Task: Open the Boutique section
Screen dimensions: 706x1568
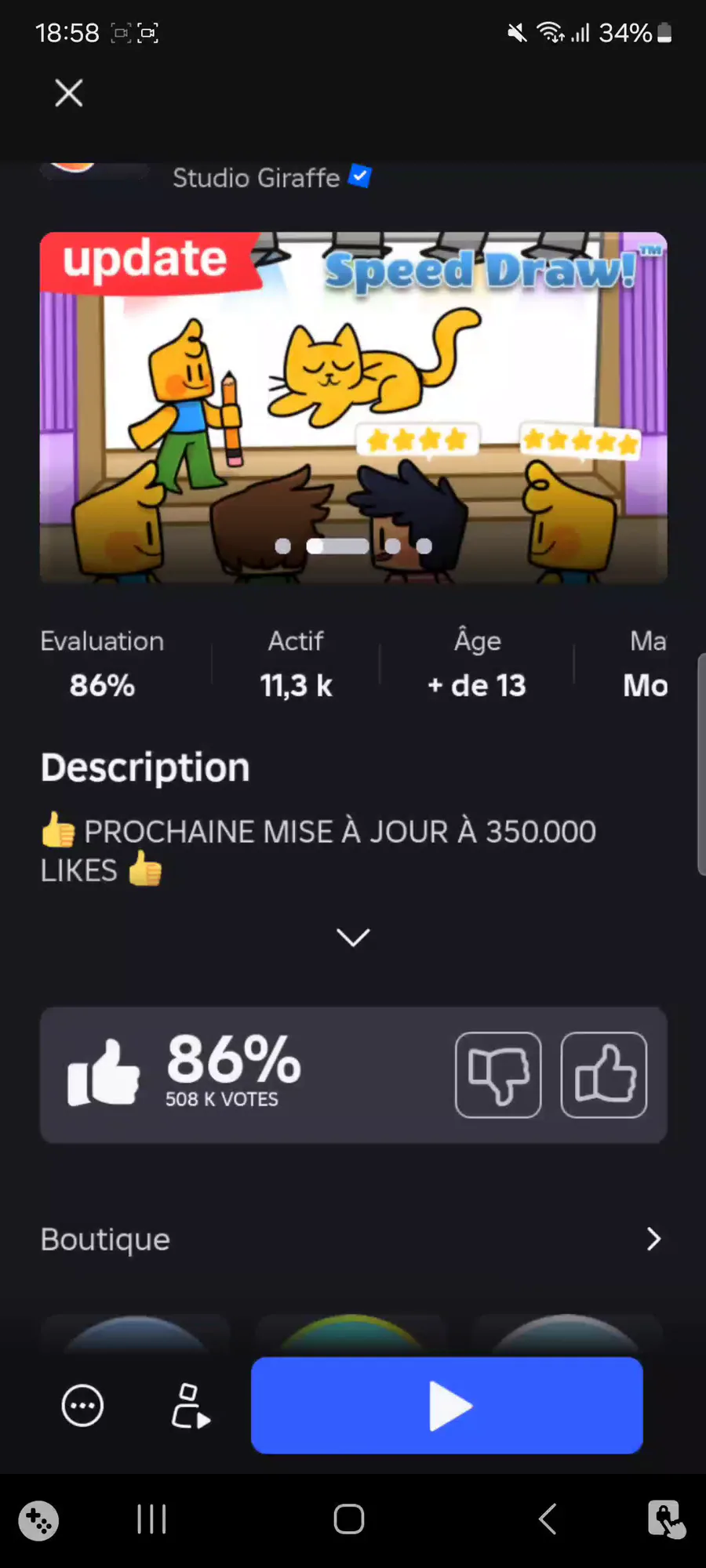Action: click(x=353, y=1239)
